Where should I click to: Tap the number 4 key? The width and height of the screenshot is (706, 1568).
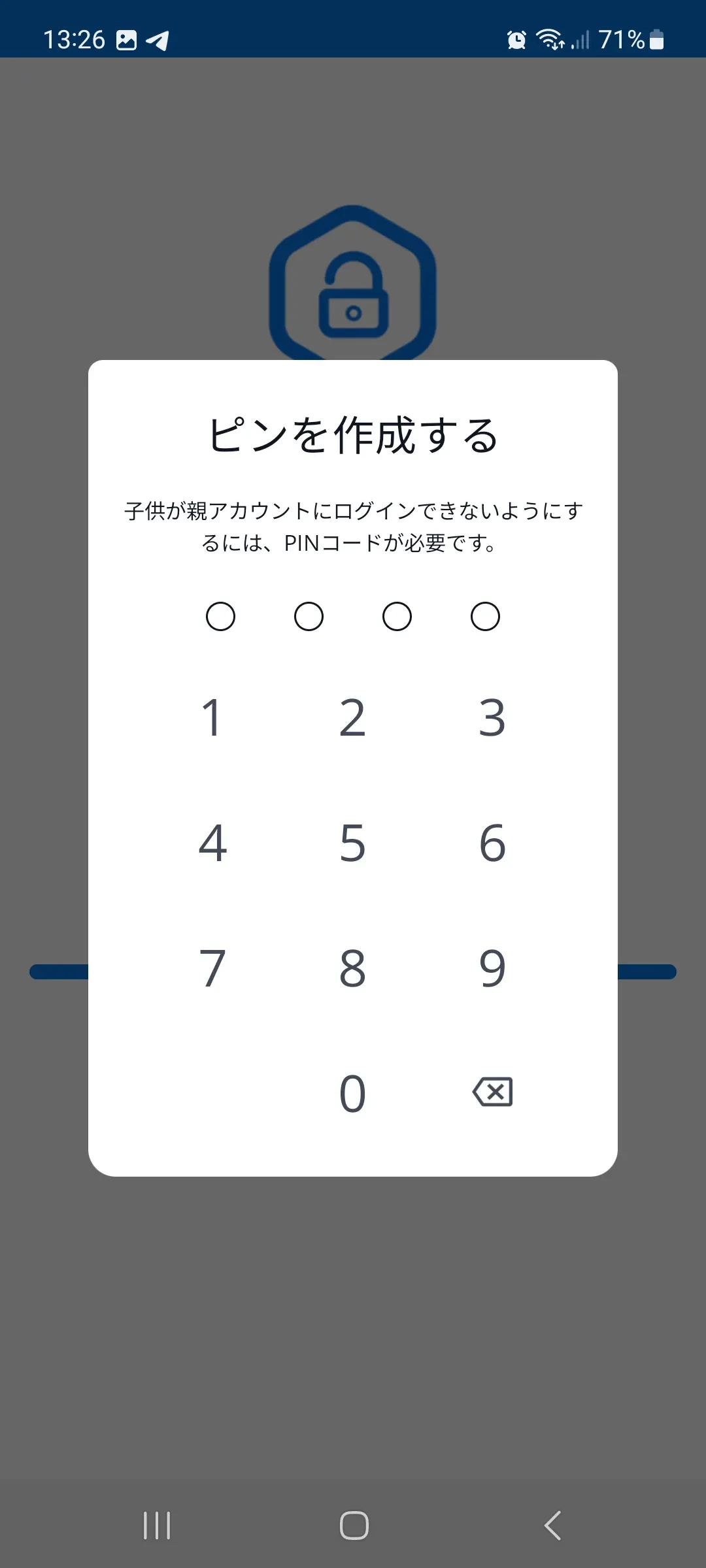click(x=212, y=843)
